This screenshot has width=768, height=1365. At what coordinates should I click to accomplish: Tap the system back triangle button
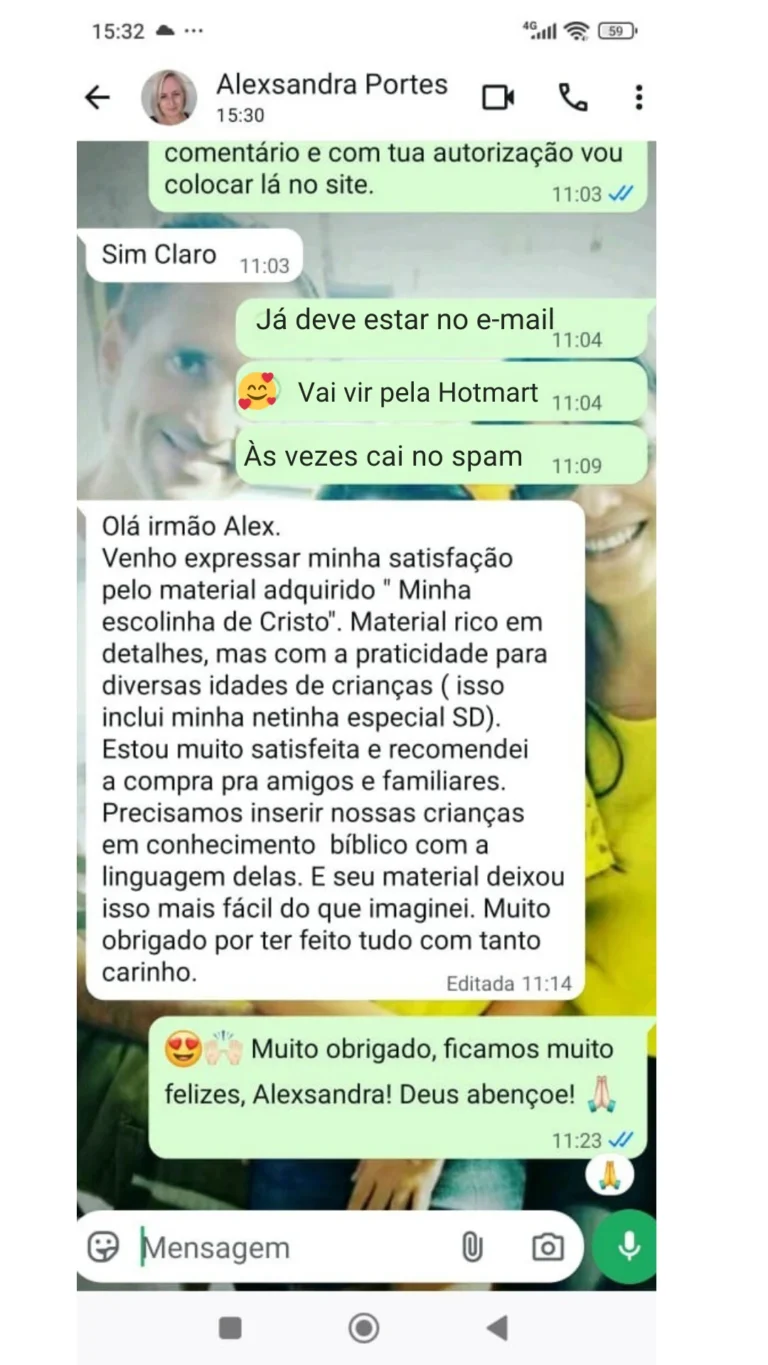tap(497, 1328)
